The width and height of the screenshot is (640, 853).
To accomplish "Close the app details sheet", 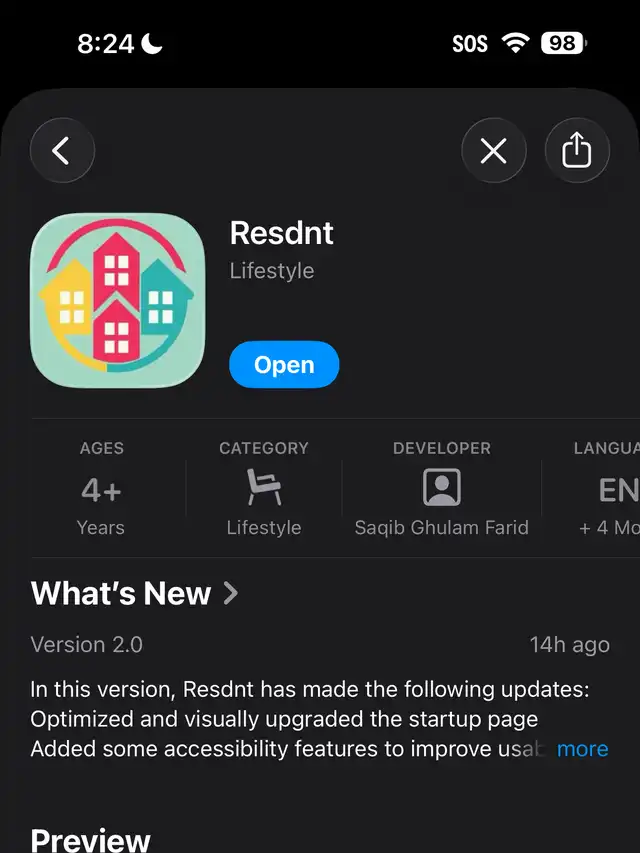I will [493, 151].
